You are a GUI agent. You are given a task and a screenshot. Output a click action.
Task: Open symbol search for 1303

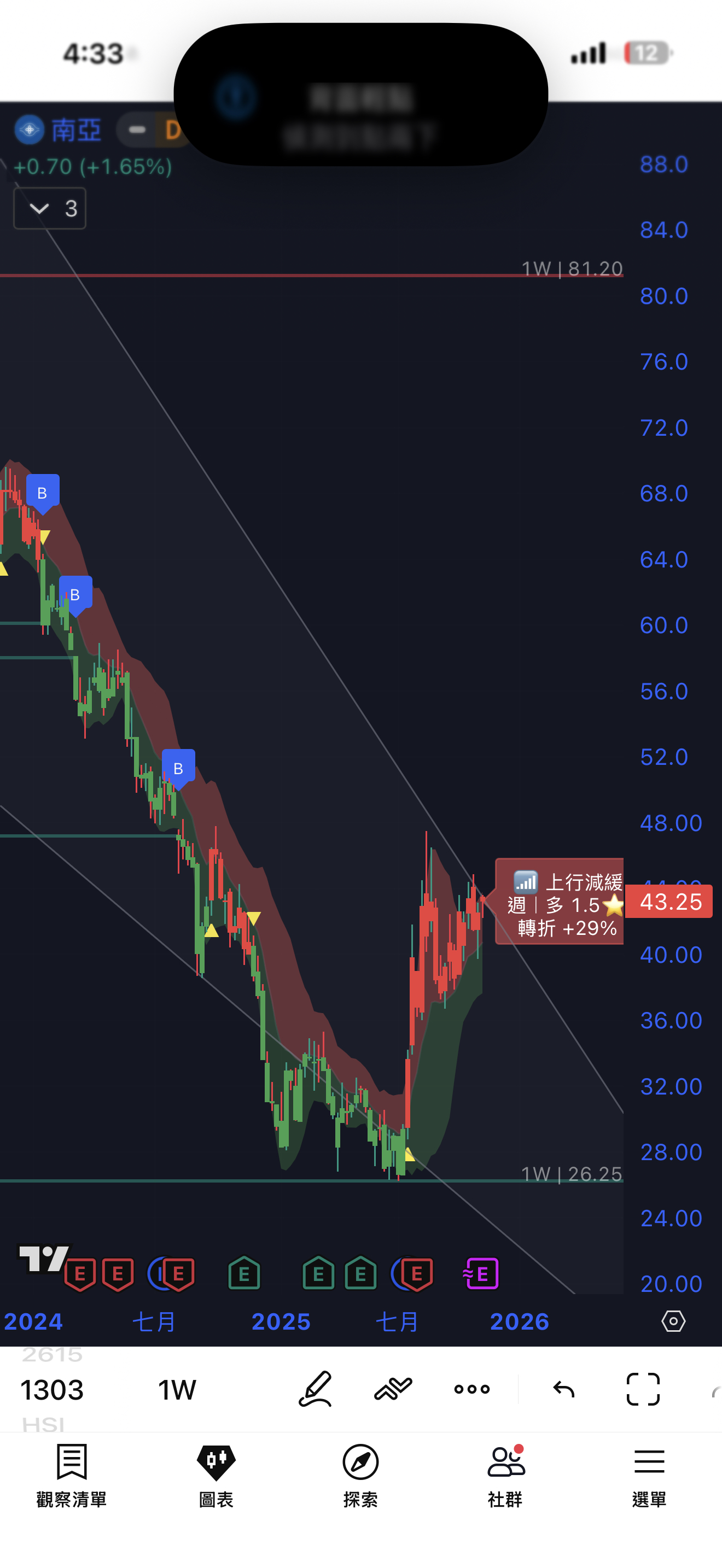point(53,1390)
